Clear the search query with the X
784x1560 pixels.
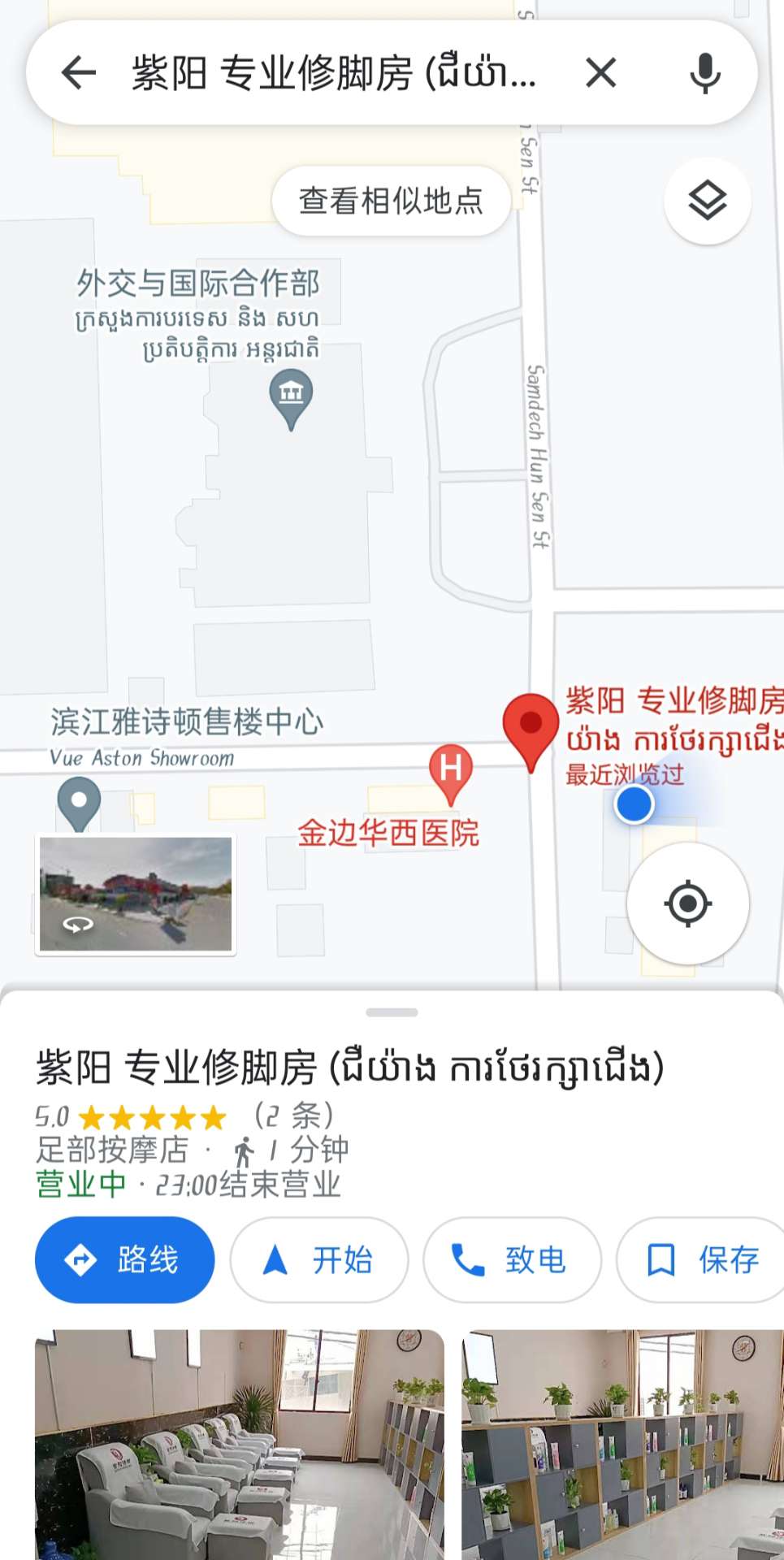[x=600, y=73]
